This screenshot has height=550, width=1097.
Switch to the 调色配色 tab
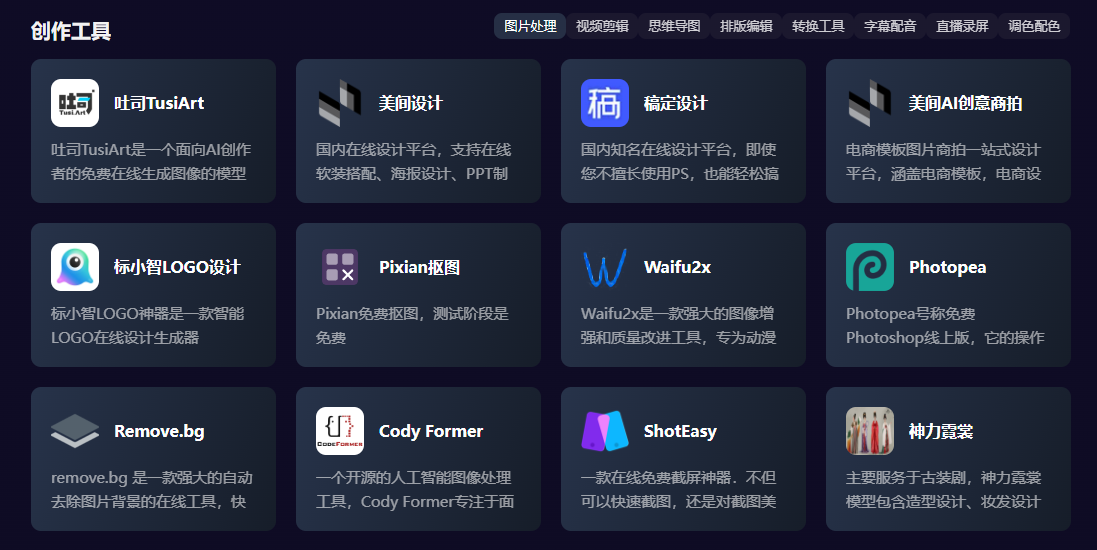pyautogui.click(x=1034, y=26)
